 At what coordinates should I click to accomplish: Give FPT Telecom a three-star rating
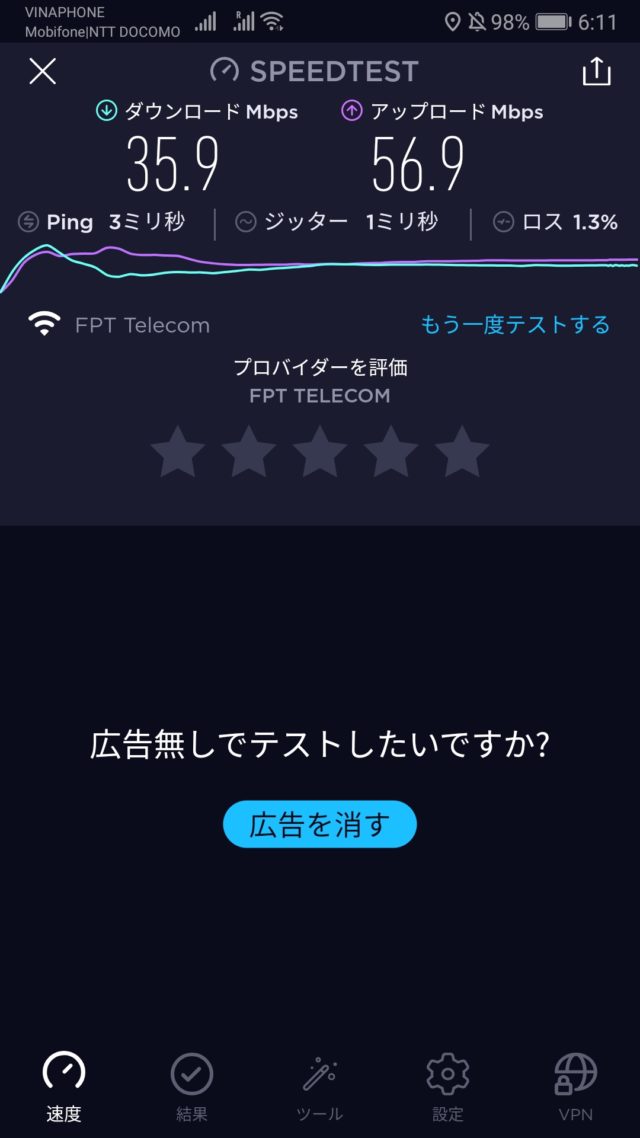320,451
